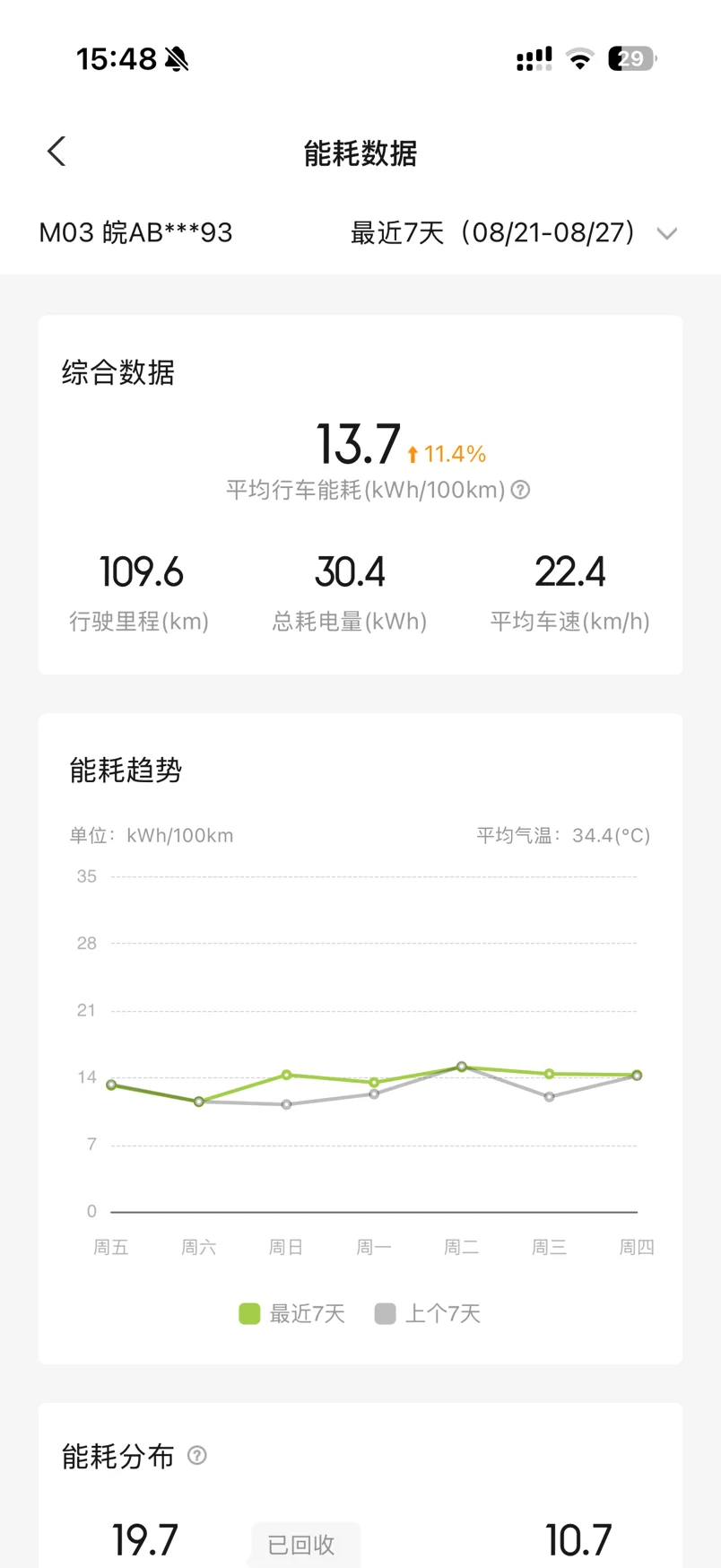Viewport: 721px width, 1568px height.
Task: Toggle the 上个7天 legend in the chart
Action: tap(428, 1314)
